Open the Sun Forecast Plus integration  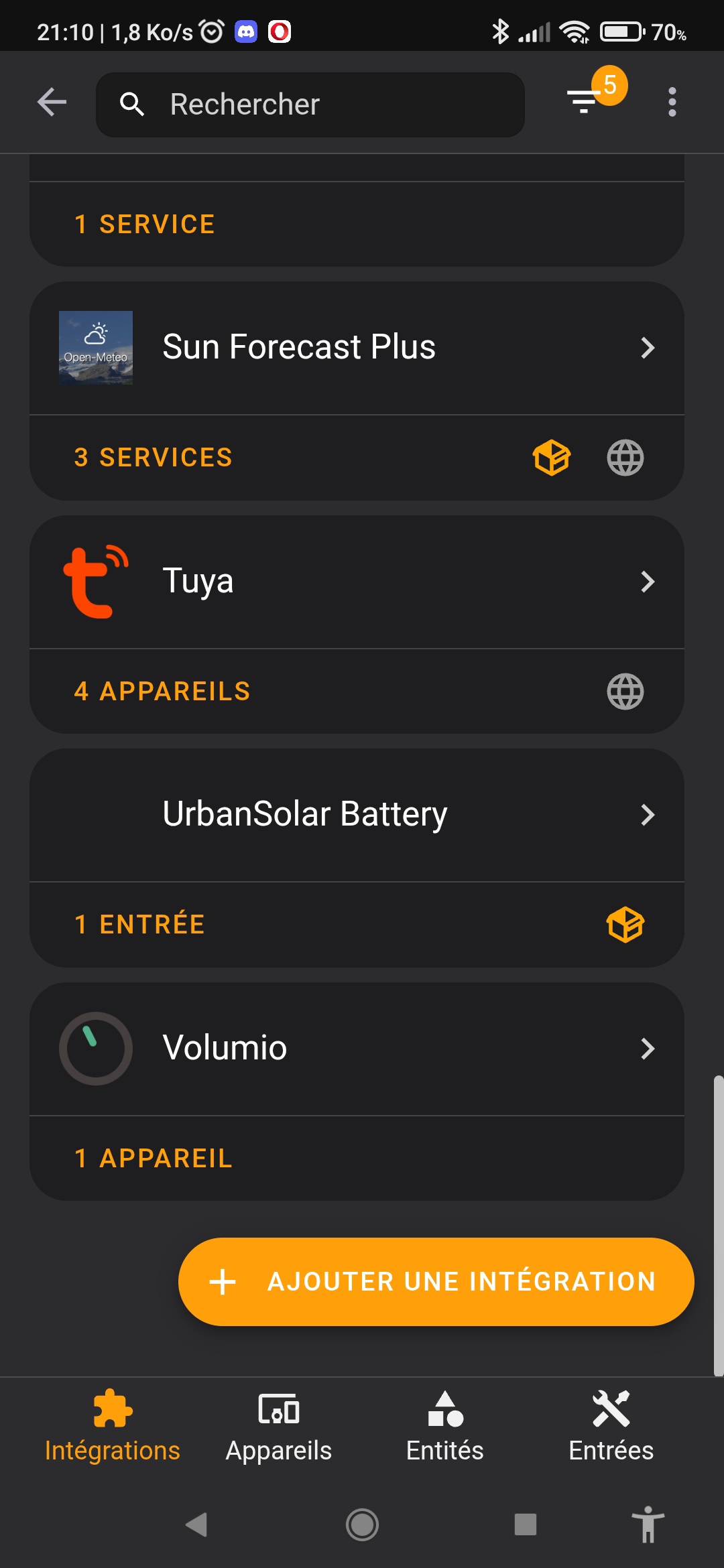tap(357, 348)
